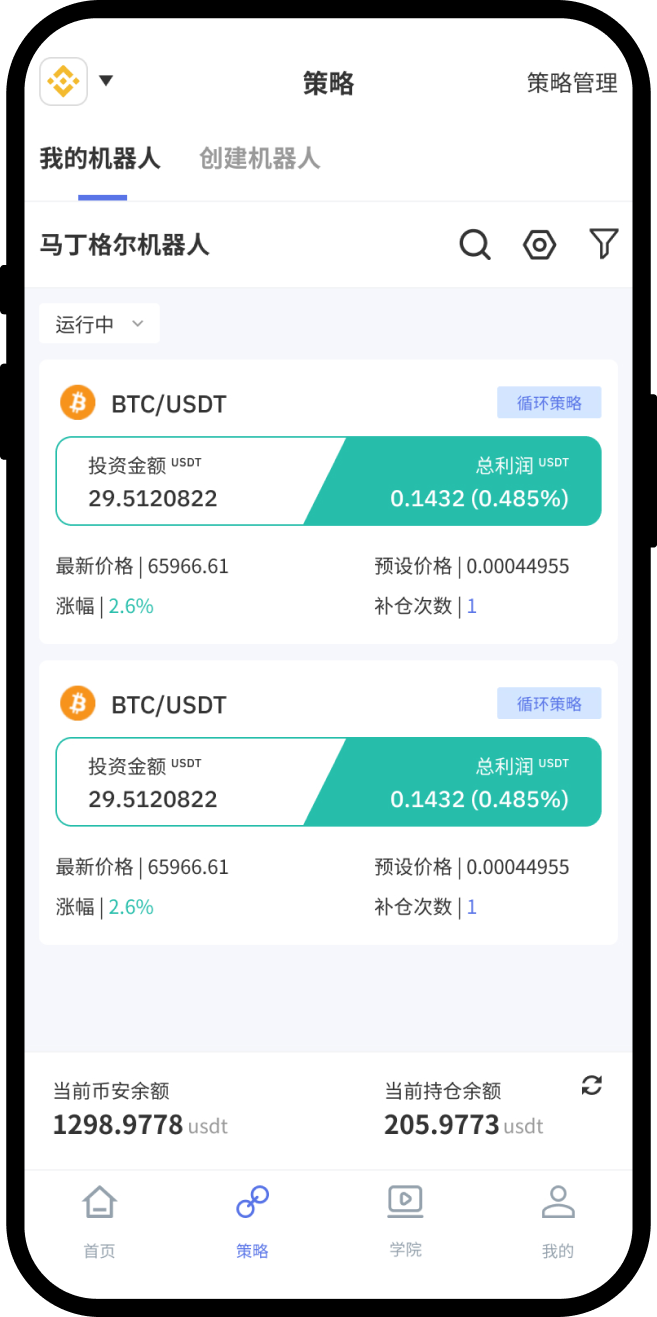Select the 策略 bottom navigation tab
The image size is (657, 1317).
click(252, 1219)
